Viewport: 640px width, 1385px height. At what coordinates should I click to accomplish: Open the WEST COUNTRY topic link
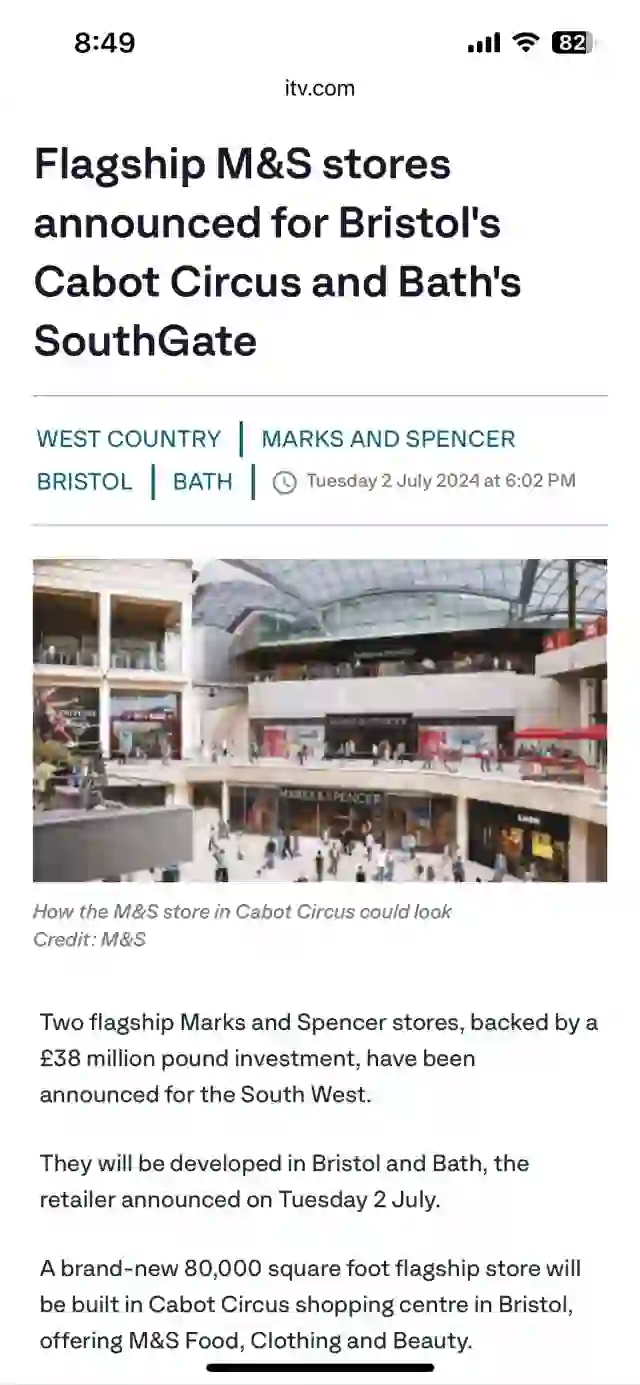coord(128,439)
